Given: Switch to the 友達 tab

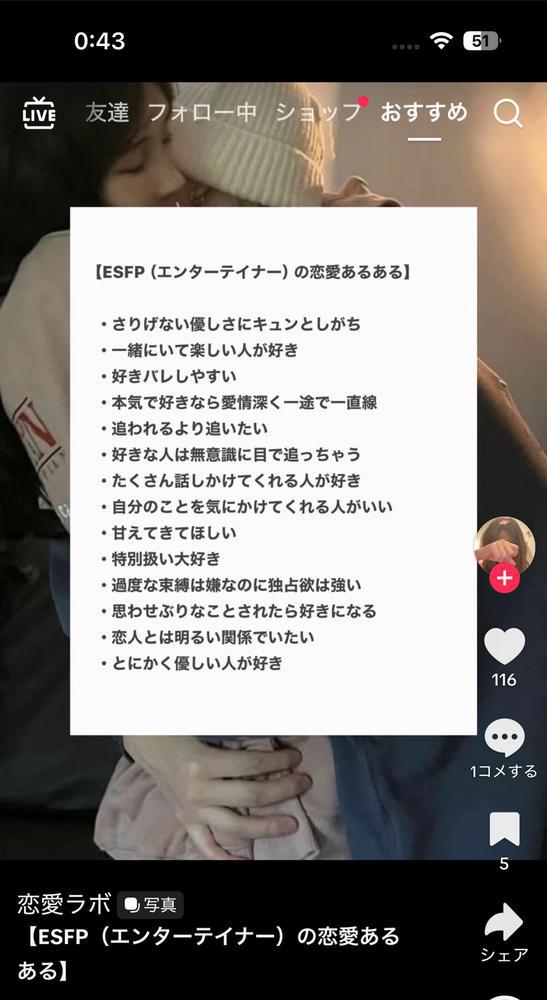Looking at the screenshot, I should tap(107, 113).
